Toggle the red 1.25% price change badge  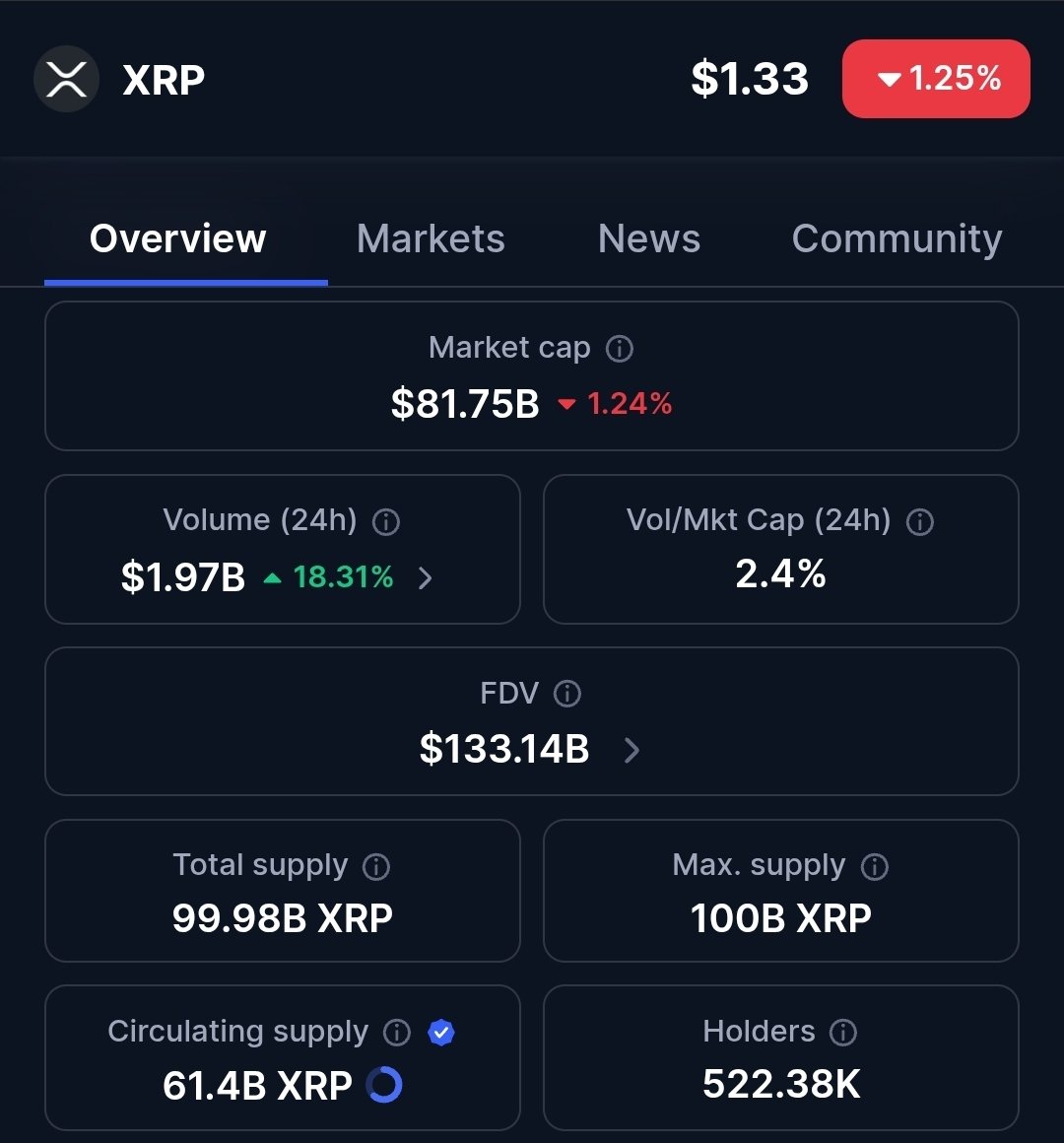(936, 79)
